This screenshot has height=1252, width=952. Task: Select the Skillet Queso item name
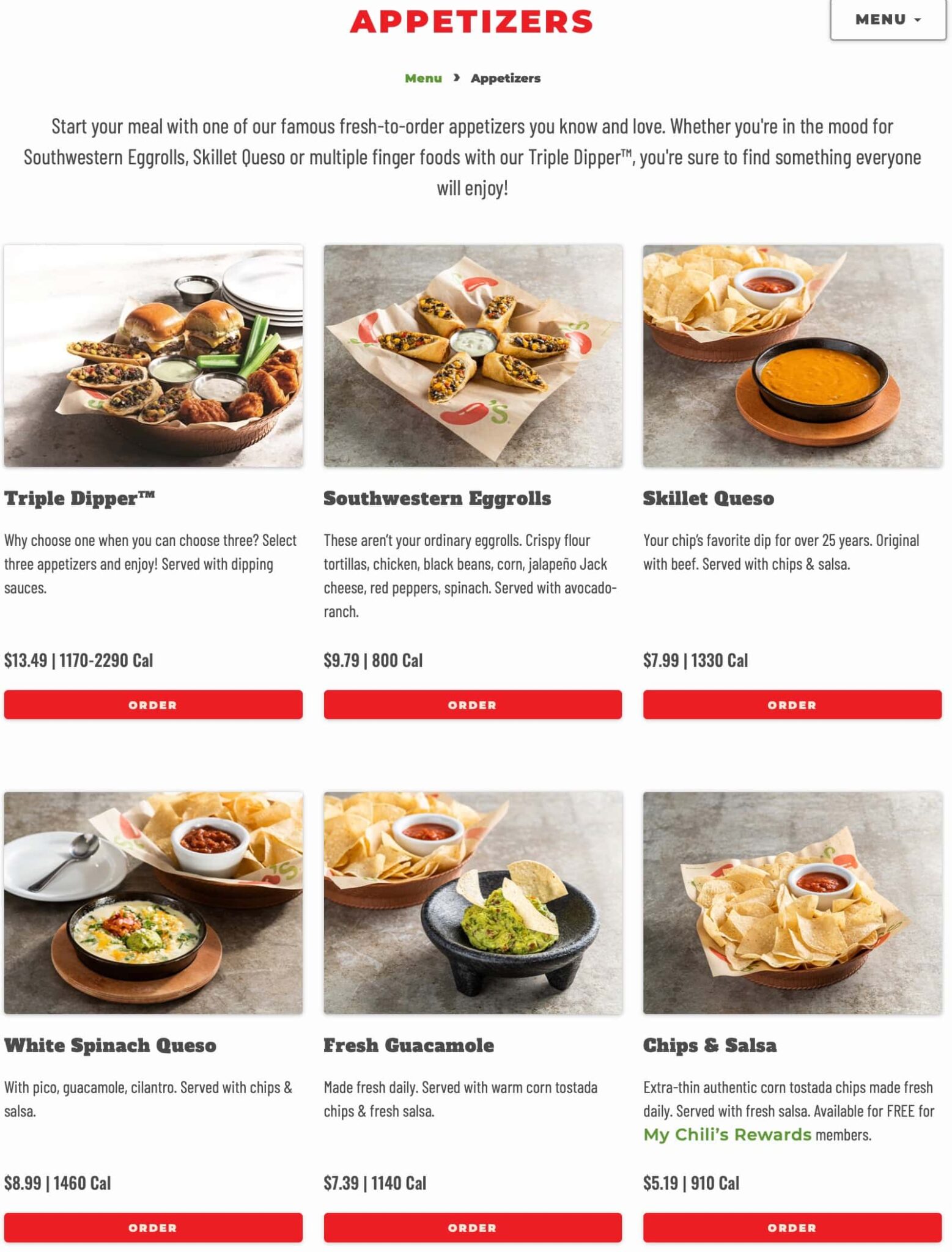[708, 498]
